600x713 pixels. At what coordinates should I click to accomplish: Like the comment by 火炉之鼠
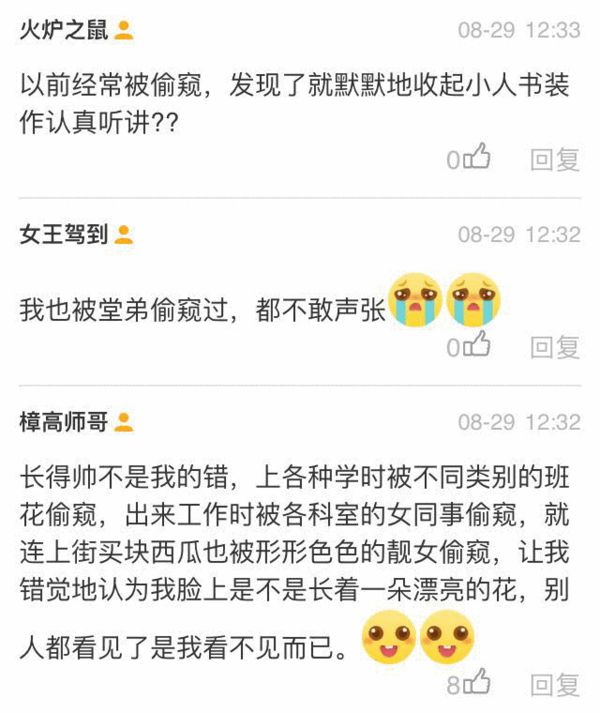[x=479, y=157]
